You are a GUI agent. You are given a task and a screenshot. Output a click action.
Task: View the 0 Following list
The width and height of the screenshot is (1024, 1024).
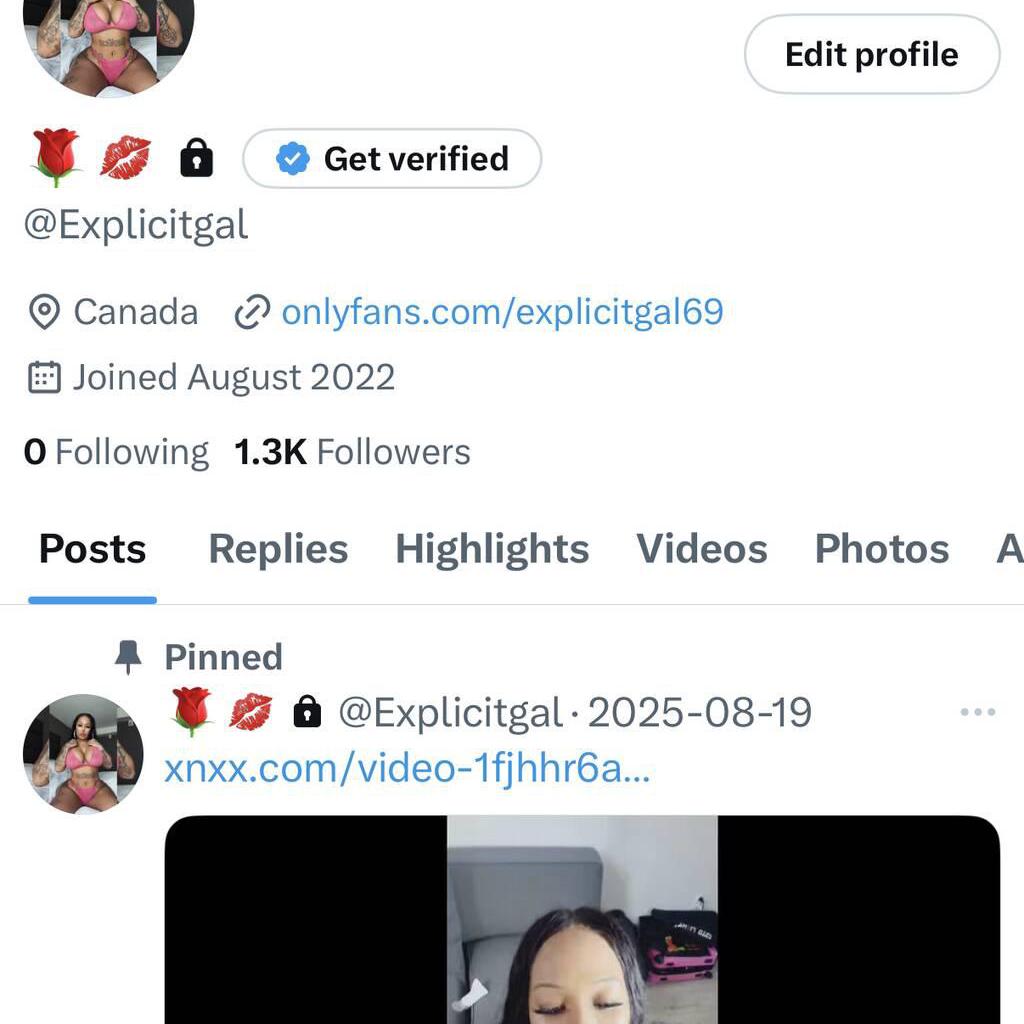tap(116, 452)
